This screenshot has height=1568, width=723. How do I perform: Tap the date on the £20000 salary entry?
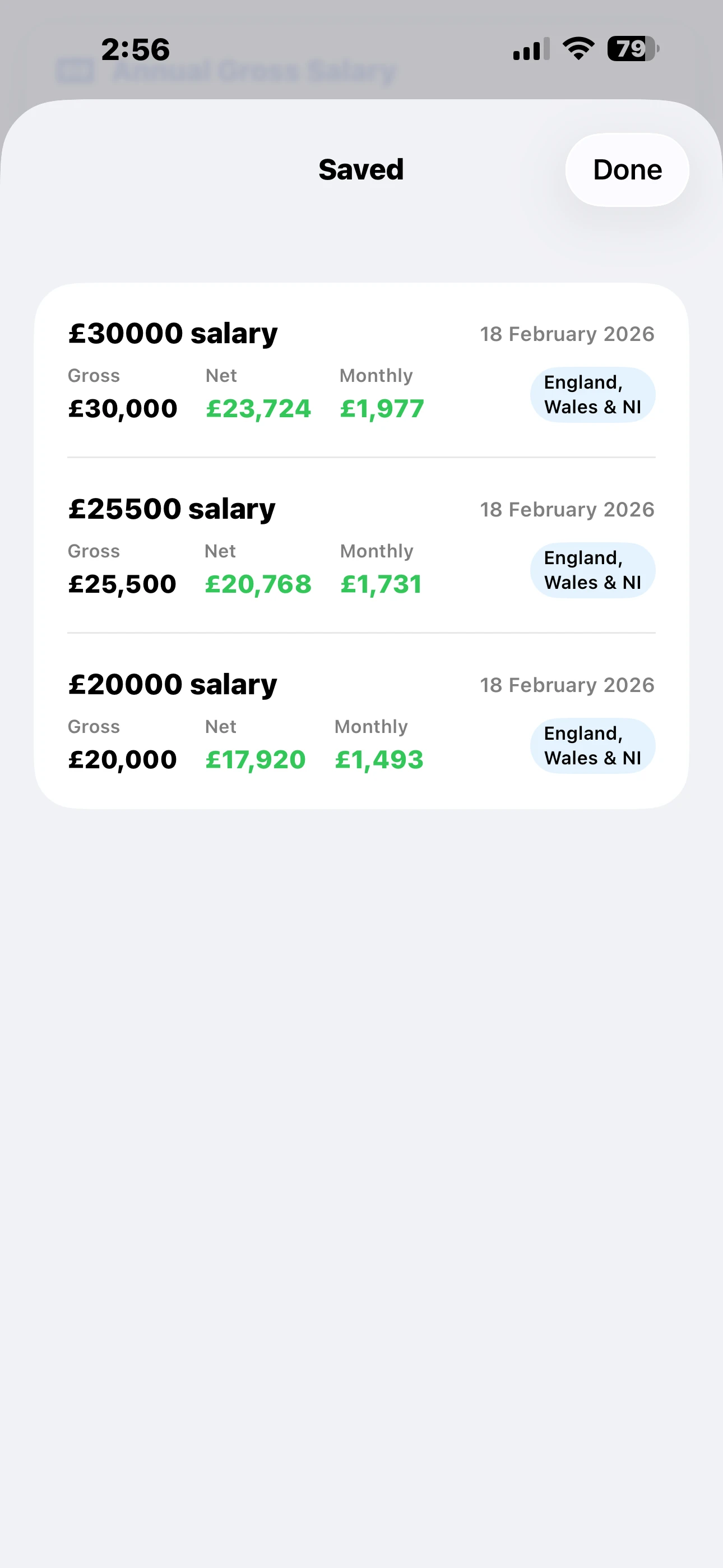pyautogui.click(x=566, y=684)
